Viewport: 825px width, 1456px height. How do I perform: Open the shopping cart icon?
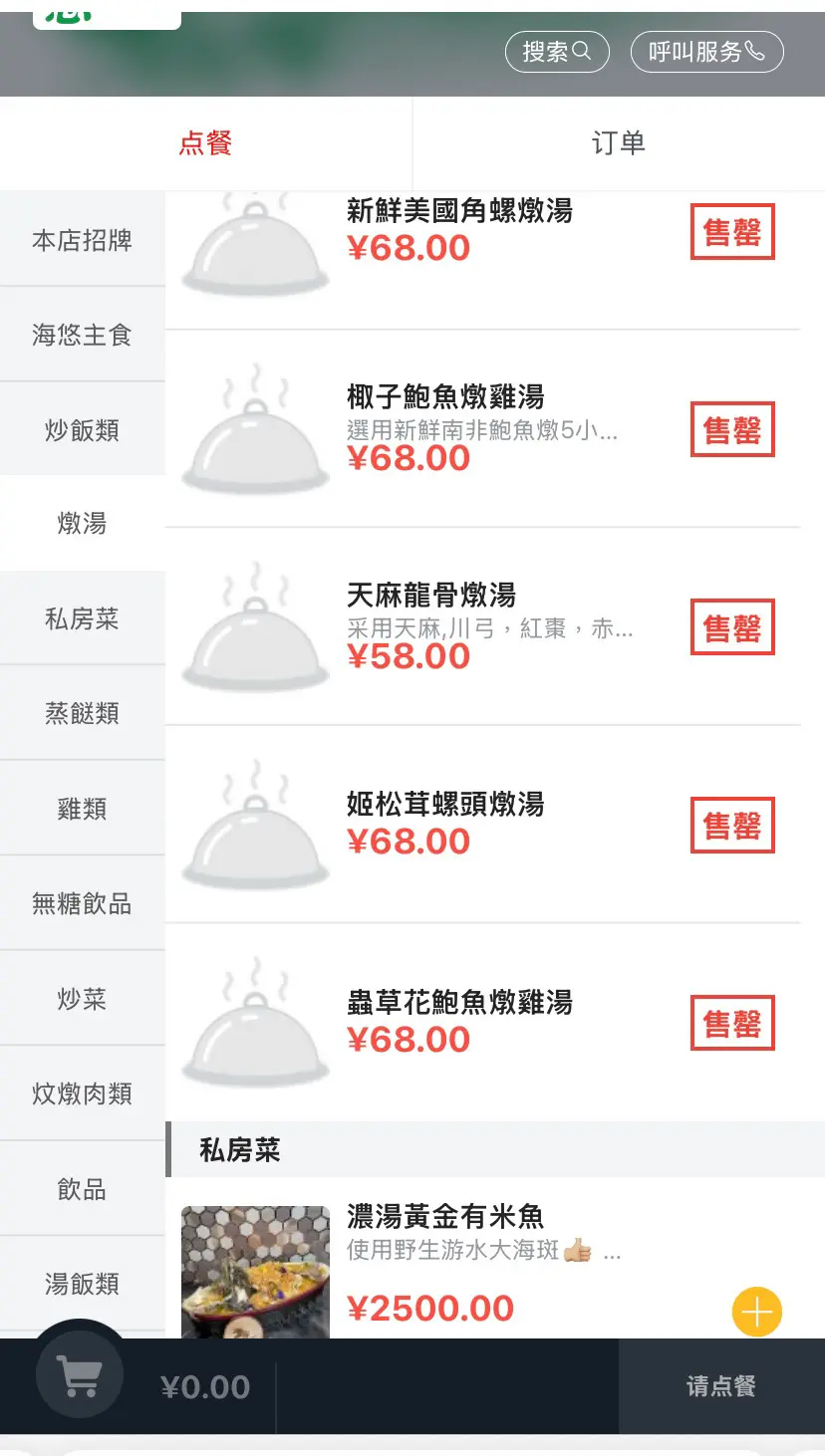coord(80,1376)
